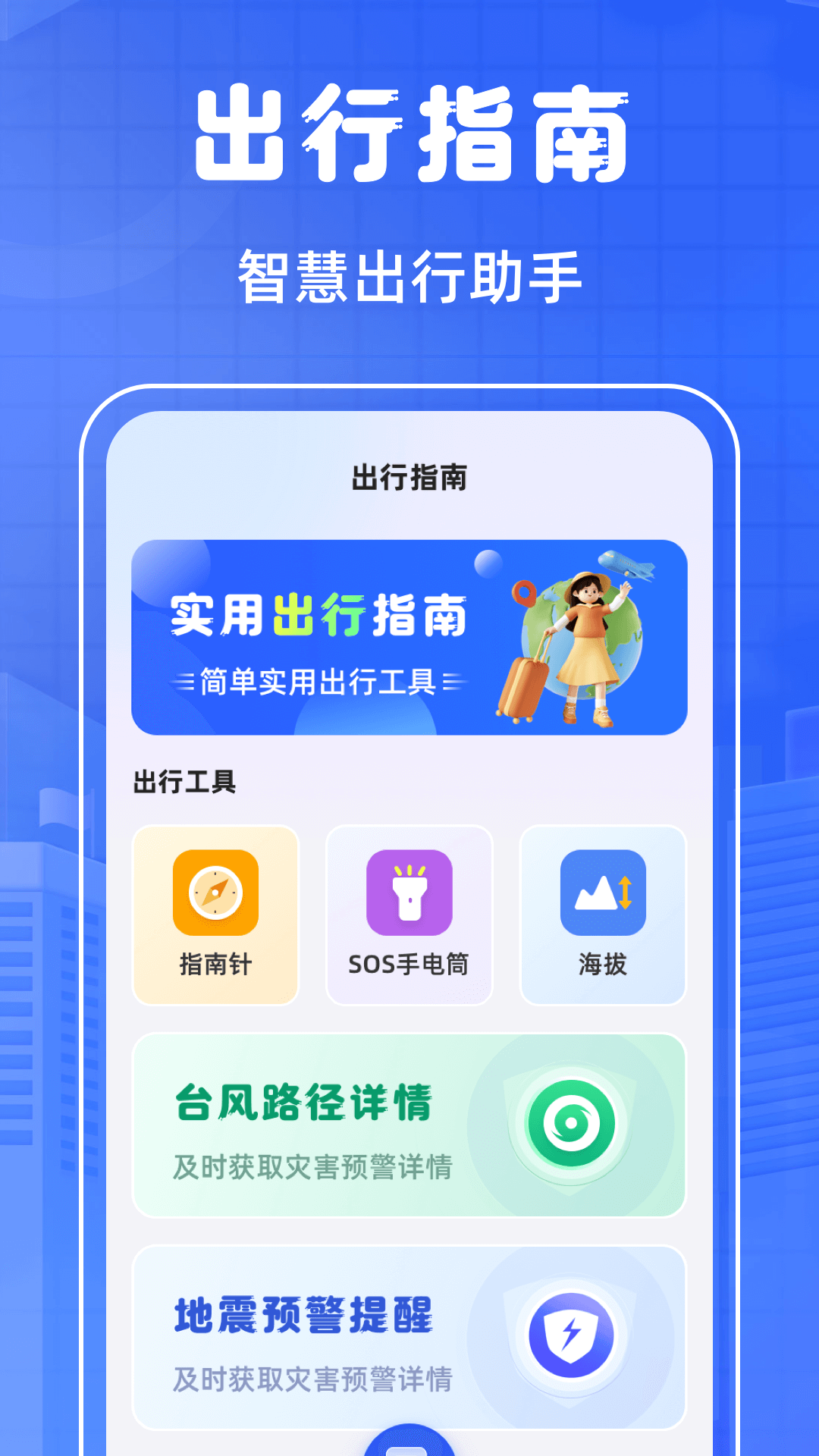
Task: Open the 实用出行指南 banner
Action: (x=409, y=637)
